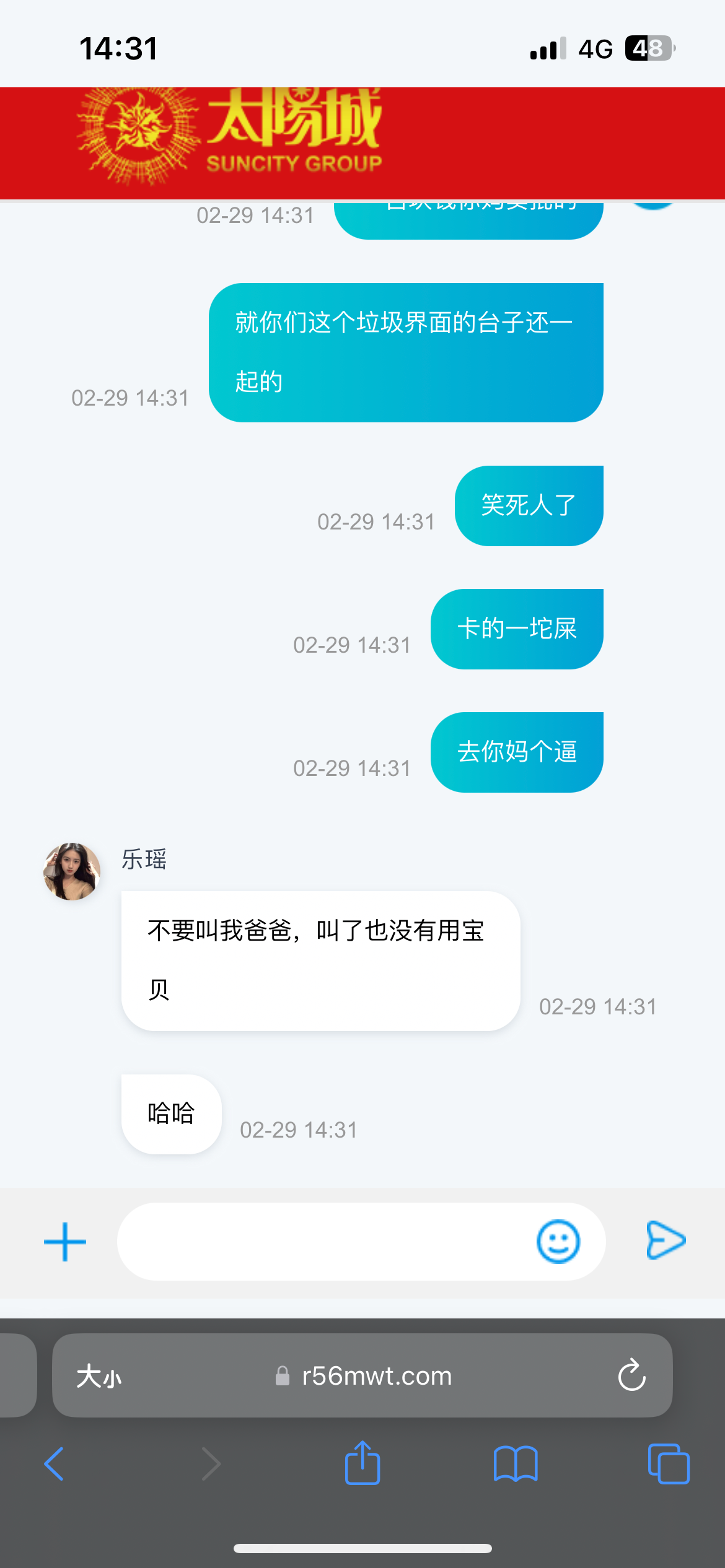Send the chat message

point(666,1240)
